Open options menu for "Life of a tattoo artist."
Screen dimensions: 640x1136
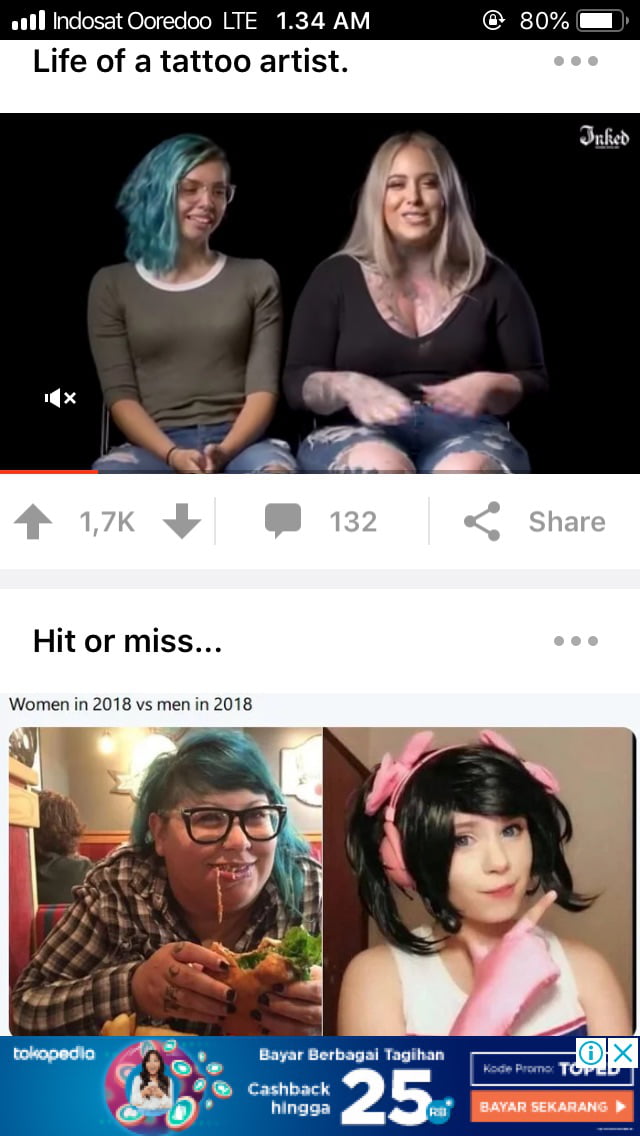click(x=576, y=61)
